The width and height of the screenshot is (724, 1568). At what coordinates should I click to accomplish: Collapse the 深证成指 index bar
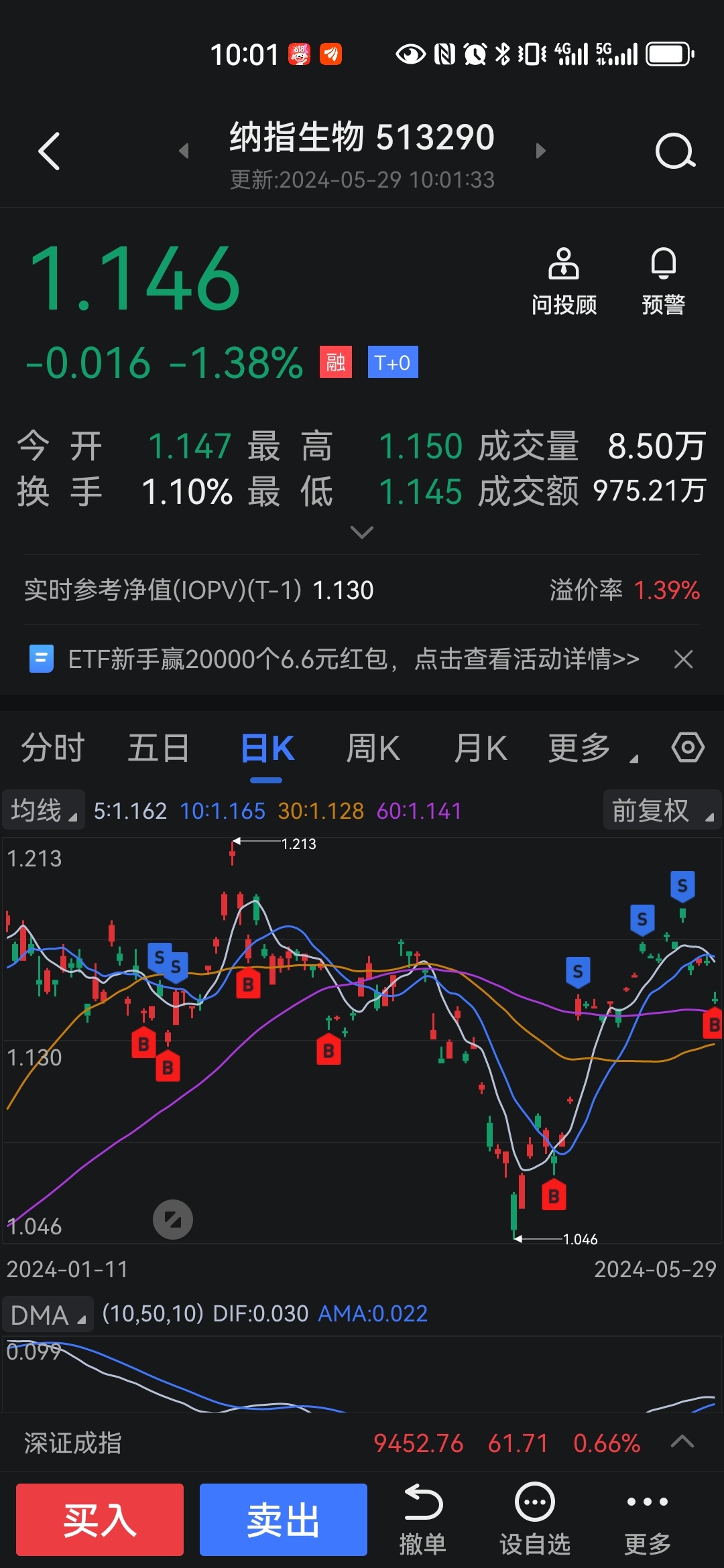(x=682, y=1443)
